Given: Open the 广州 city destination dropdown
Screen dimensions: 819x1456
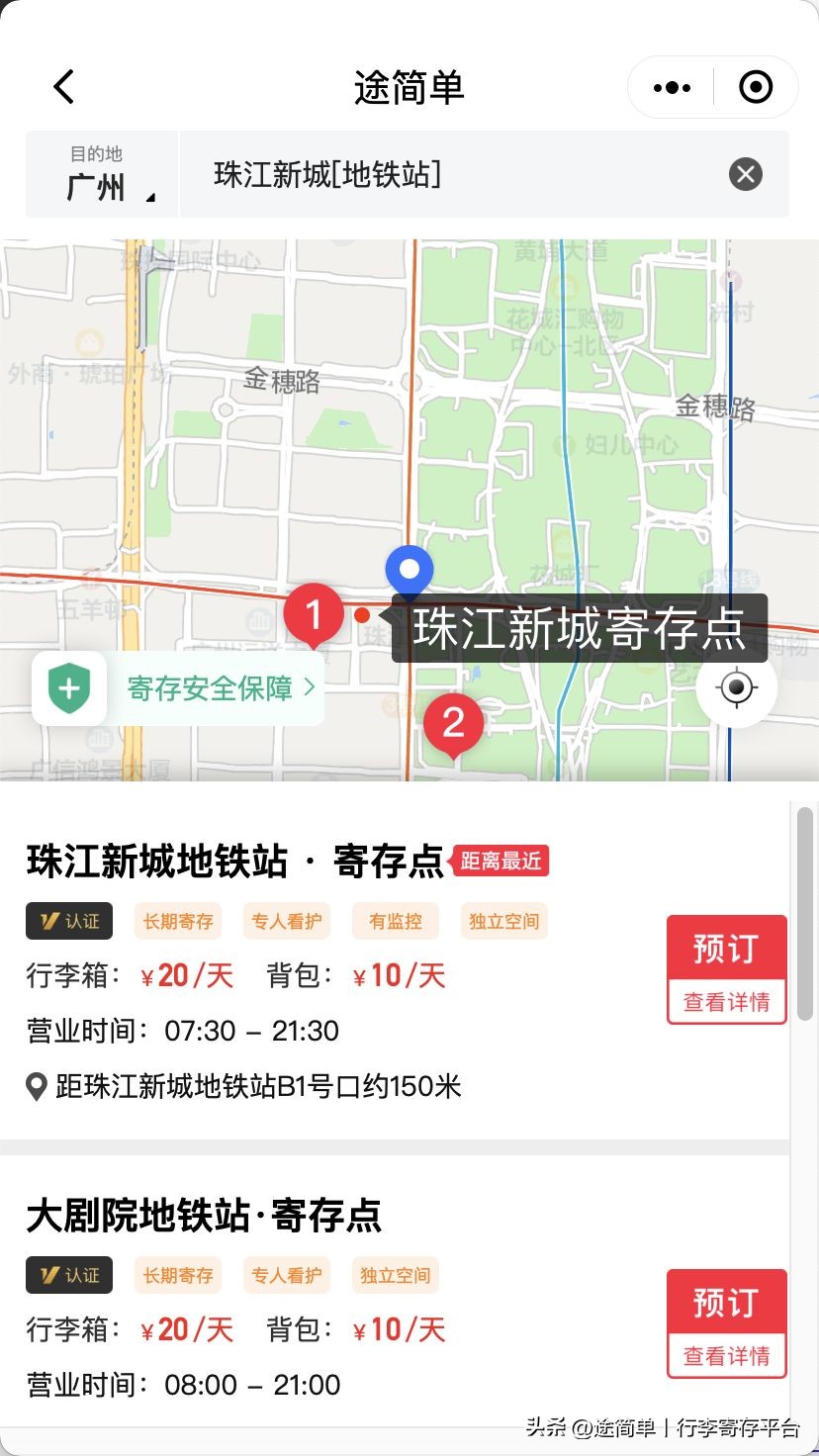Looking at the screenshot, I should click(99, 186).
